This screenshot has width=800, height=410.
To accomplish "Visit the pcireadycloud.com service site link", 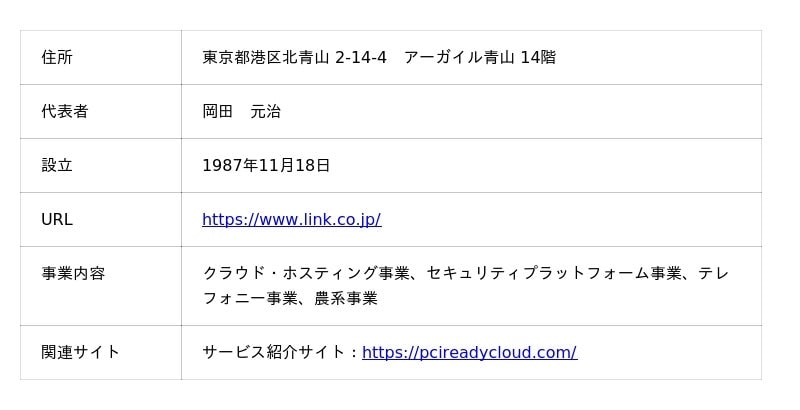I will pyautogui.click(x=469, y=352).
